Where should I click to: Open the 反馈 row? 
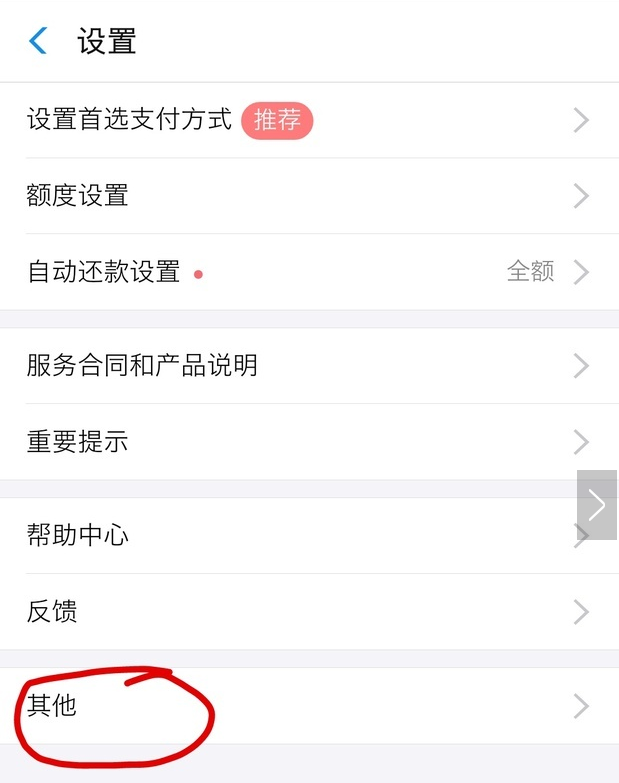tap(300, 611)
